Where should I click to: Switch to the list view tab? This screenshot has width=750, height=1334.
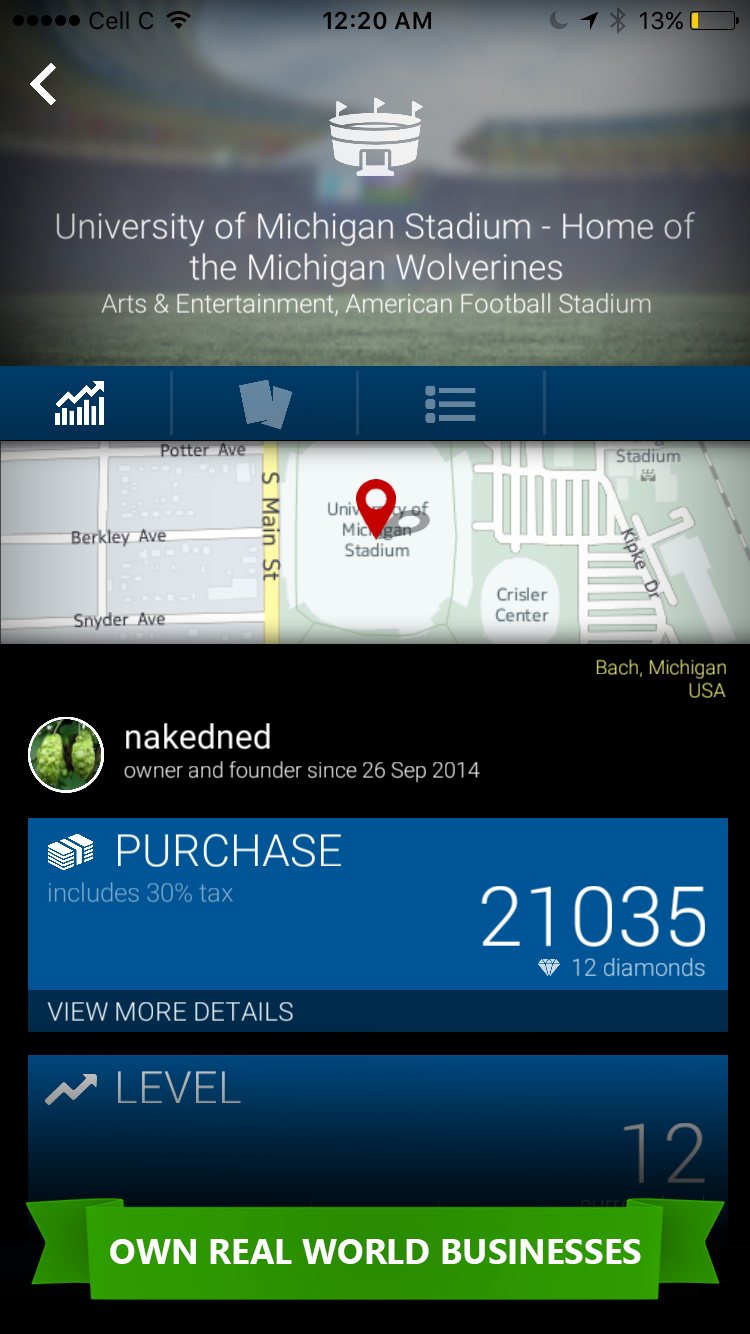tap(450, 404)
